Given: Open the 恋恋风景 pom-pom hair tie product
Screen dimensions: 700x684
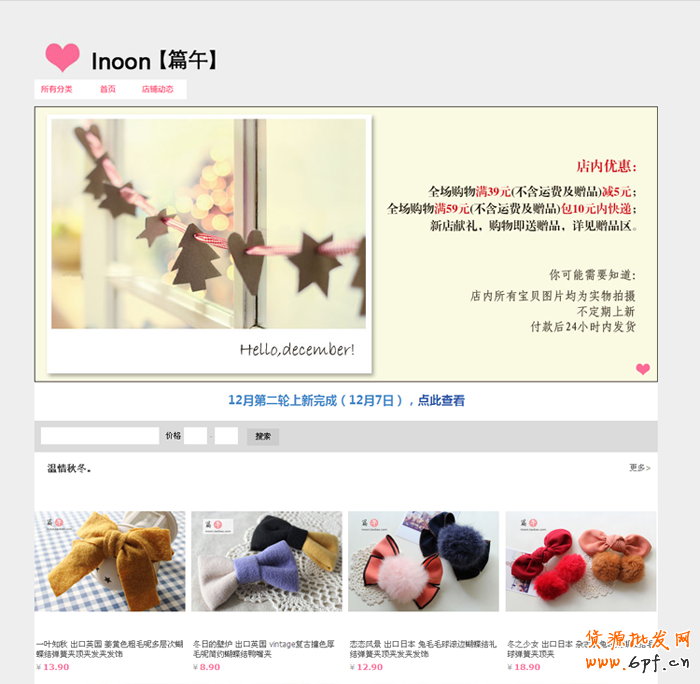Looking at the screenshot, I should pyautogui.click(x=423, y=561).
